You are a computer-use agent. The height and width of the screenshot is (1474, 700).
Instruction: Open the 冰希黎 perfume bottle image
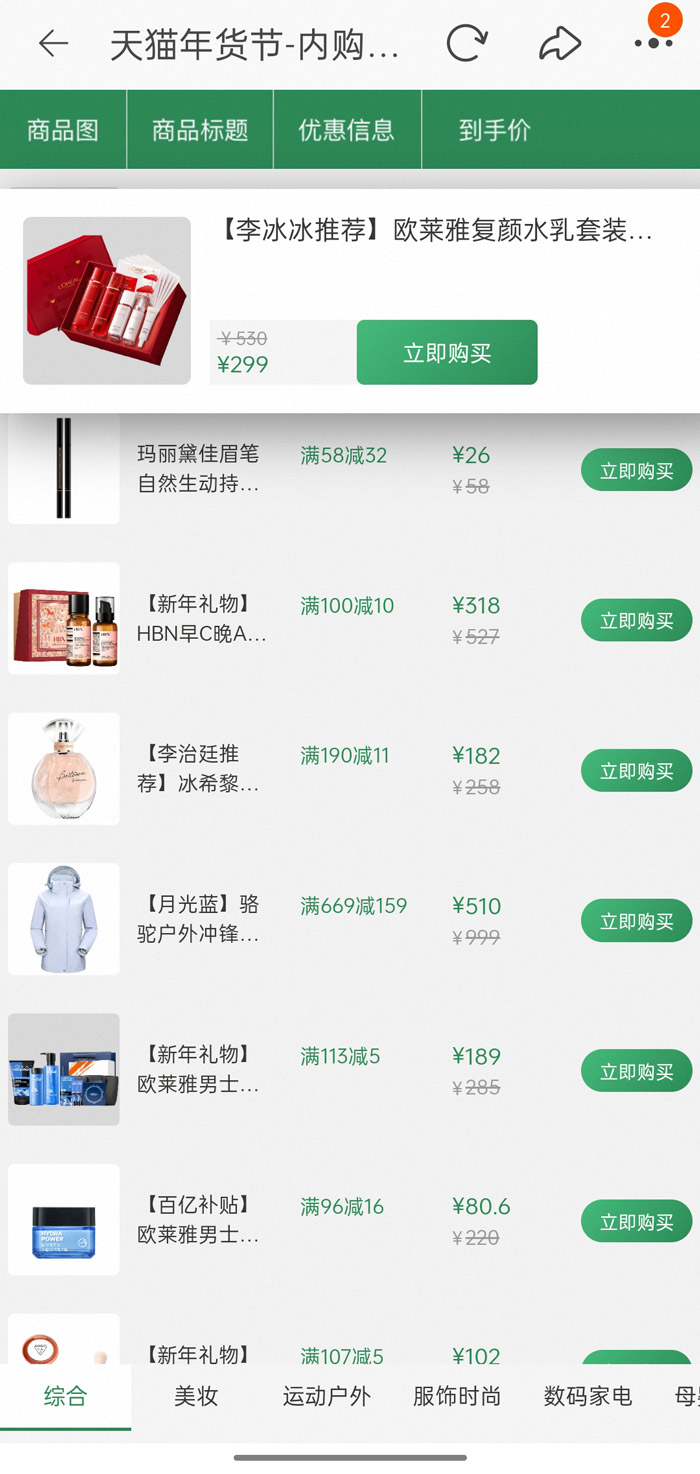coord(64,769)
